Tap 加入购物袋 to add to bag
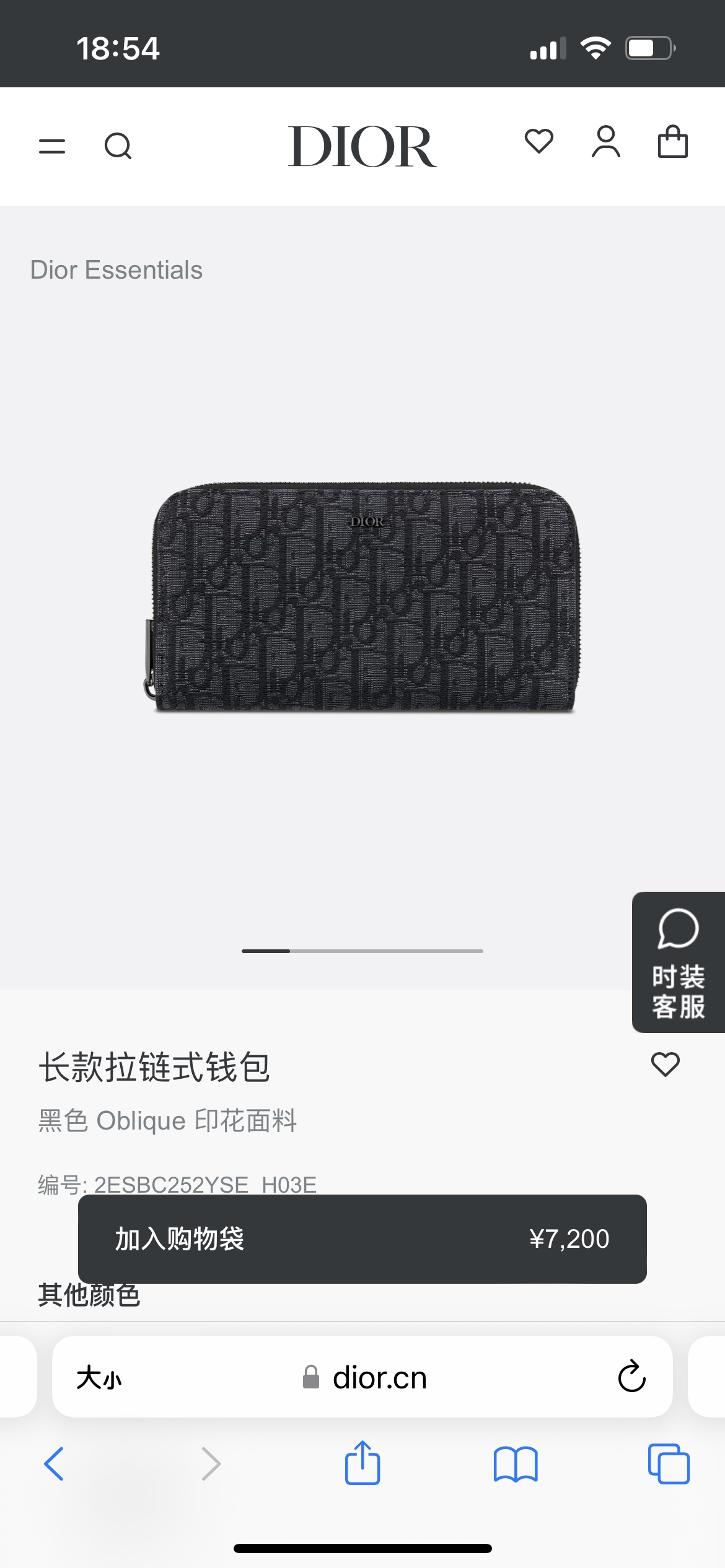Viewport: 725px width, 1568px height. [362, 1239]
